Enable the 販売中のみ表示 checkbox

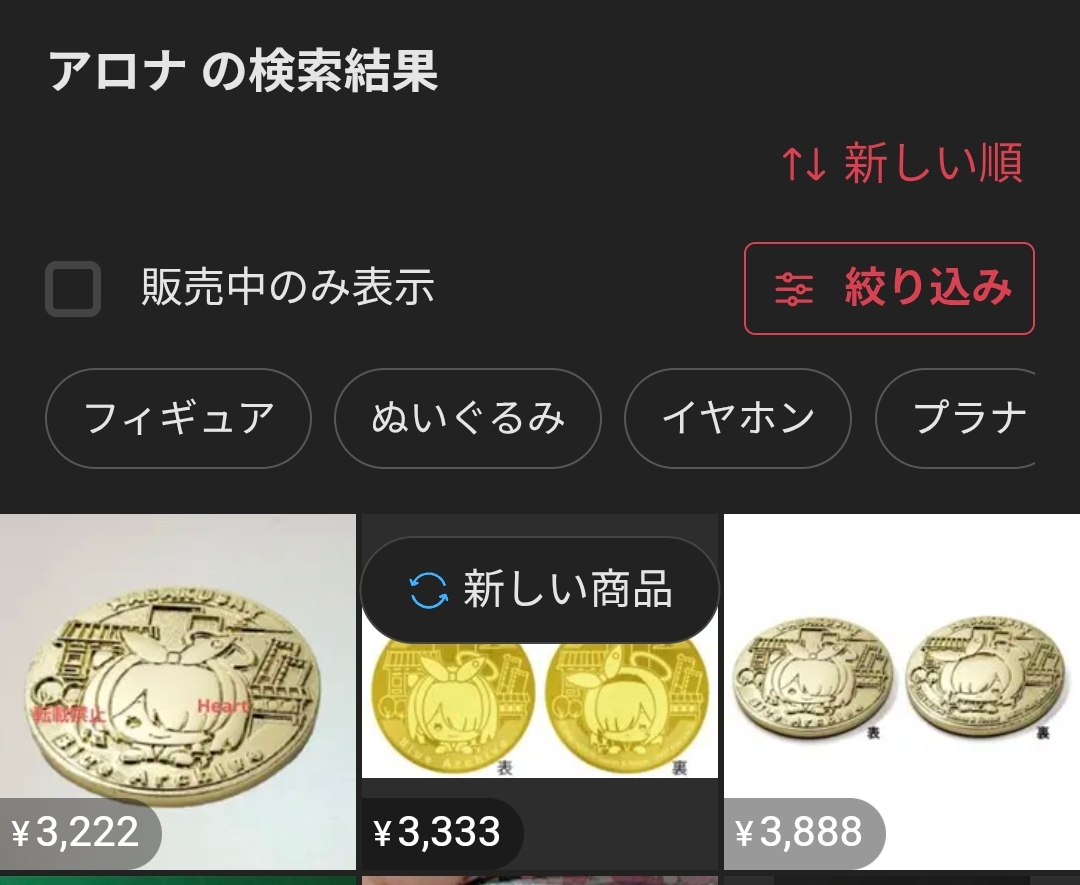[x=73, y=289]
